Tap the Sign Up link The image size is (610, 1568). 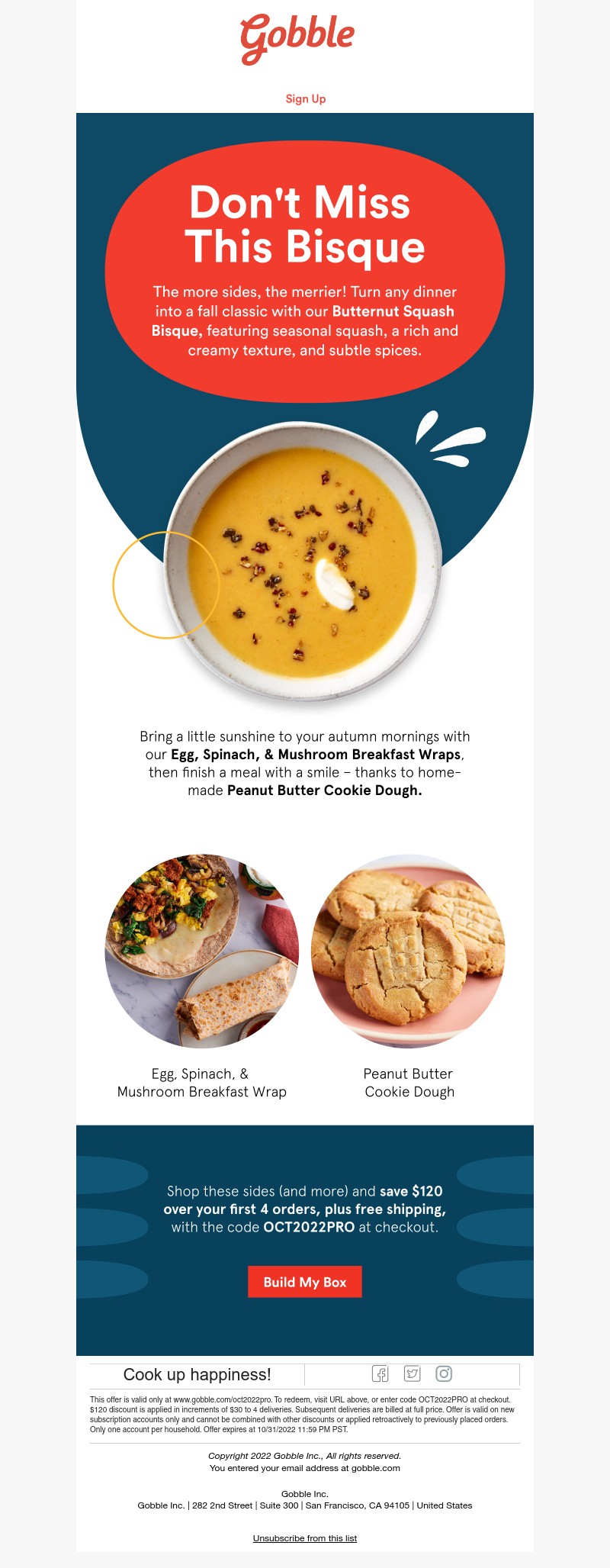tap(305, 98)
